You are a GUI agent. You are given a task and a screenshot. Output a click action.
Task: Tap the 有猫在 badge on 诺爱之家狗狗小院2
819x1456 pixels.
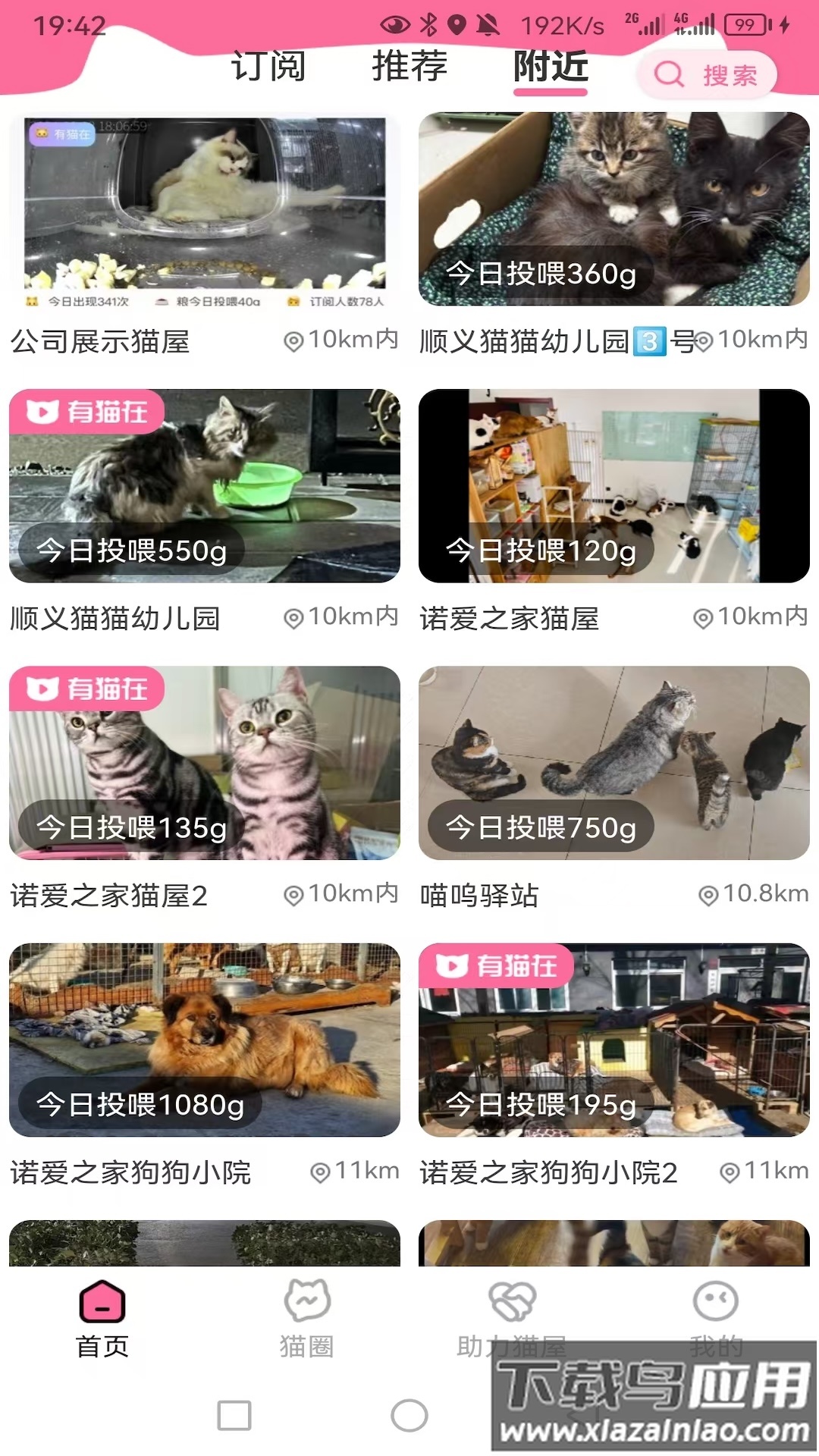click(x=495, y=967)
